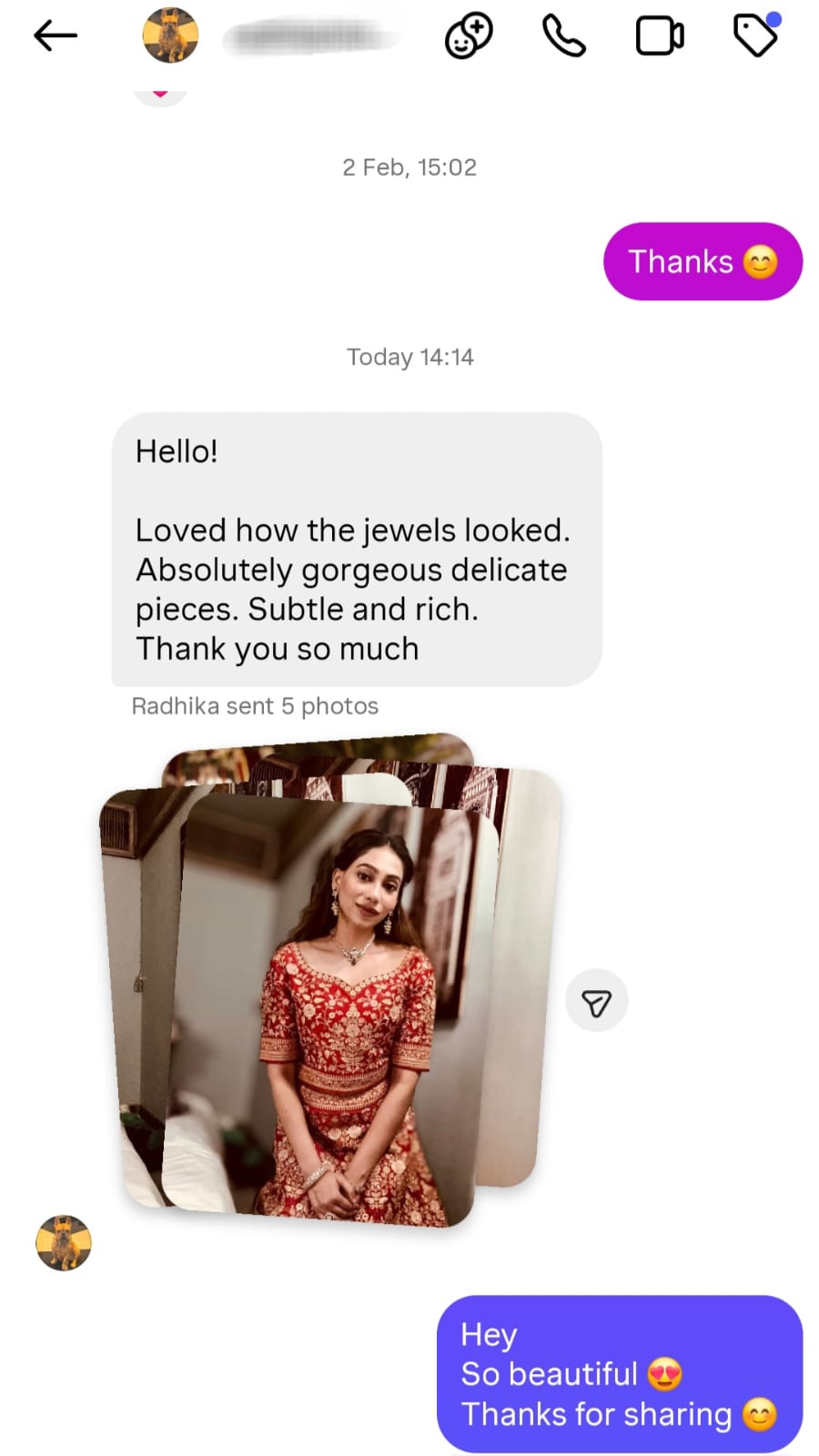The image size is (819, 1456).
Task: Go back to the chat list
Action: [x=56, y=36]
